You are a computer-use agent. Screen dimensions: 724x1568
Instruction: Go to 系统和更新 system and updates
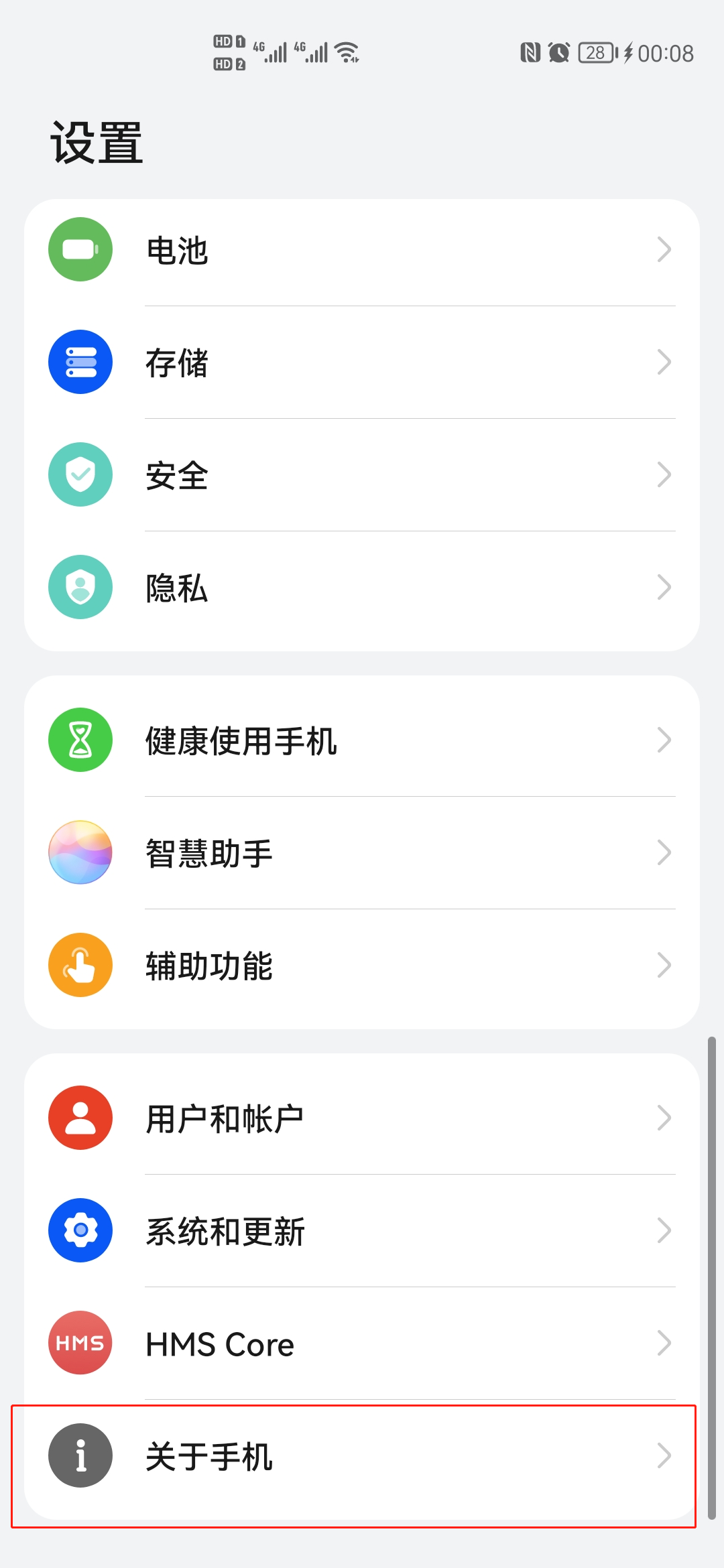pyautogui.click(x=362, y=1231)
